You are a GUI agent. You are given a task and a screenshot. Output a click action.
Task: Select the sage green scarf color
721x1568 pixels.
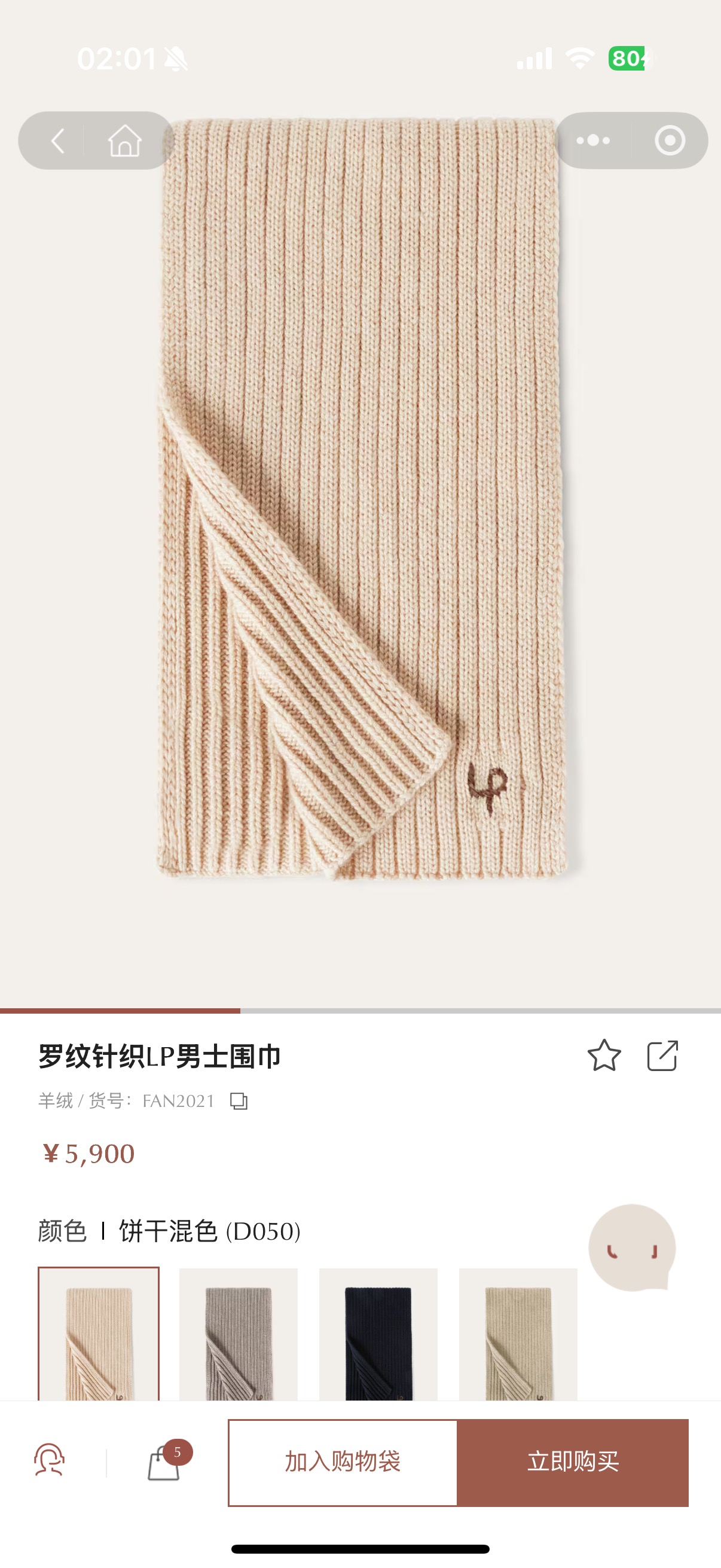[518, 1334]
